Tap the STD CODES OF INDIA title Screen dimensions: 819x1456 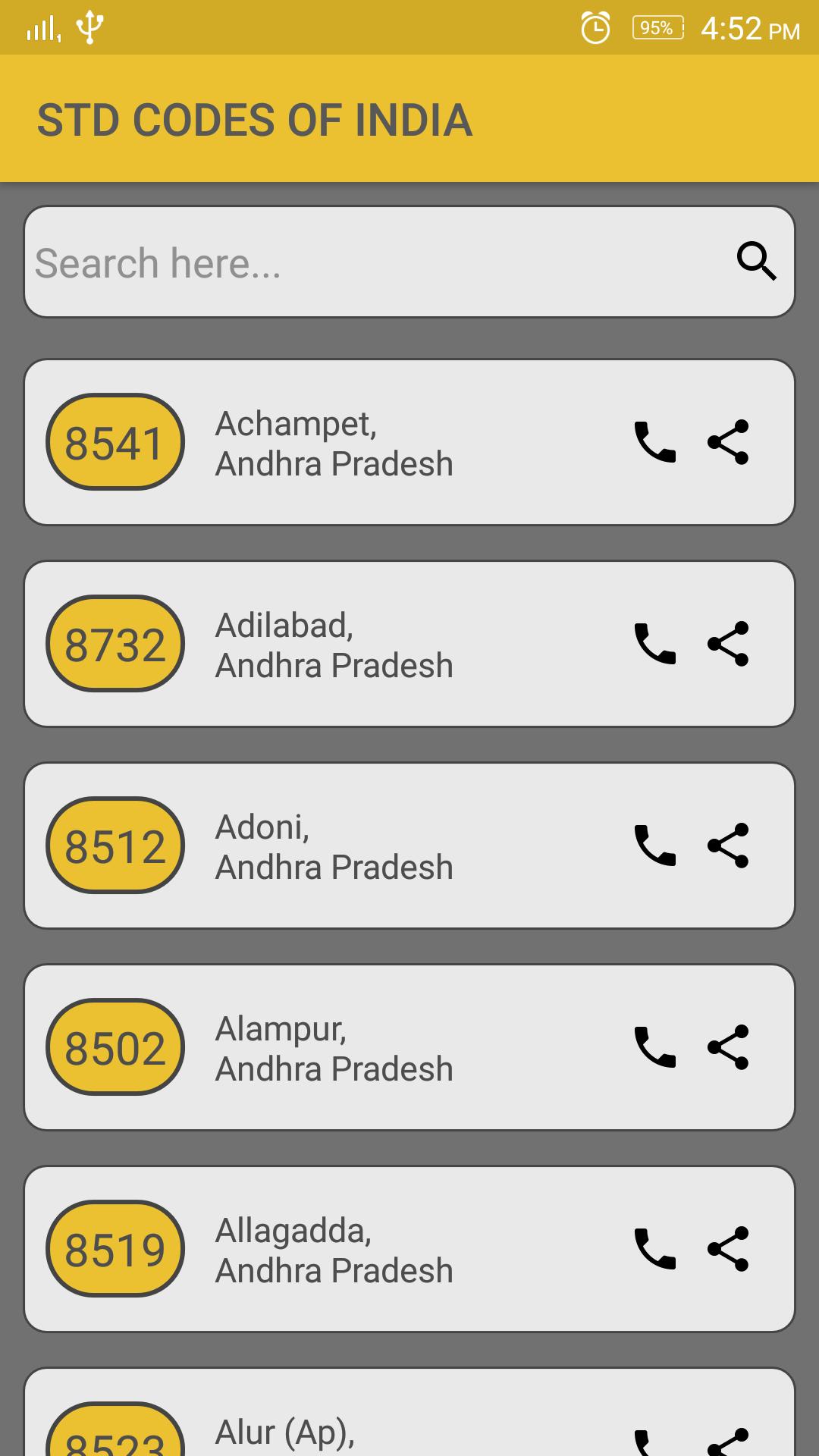[x=256, y=119]
